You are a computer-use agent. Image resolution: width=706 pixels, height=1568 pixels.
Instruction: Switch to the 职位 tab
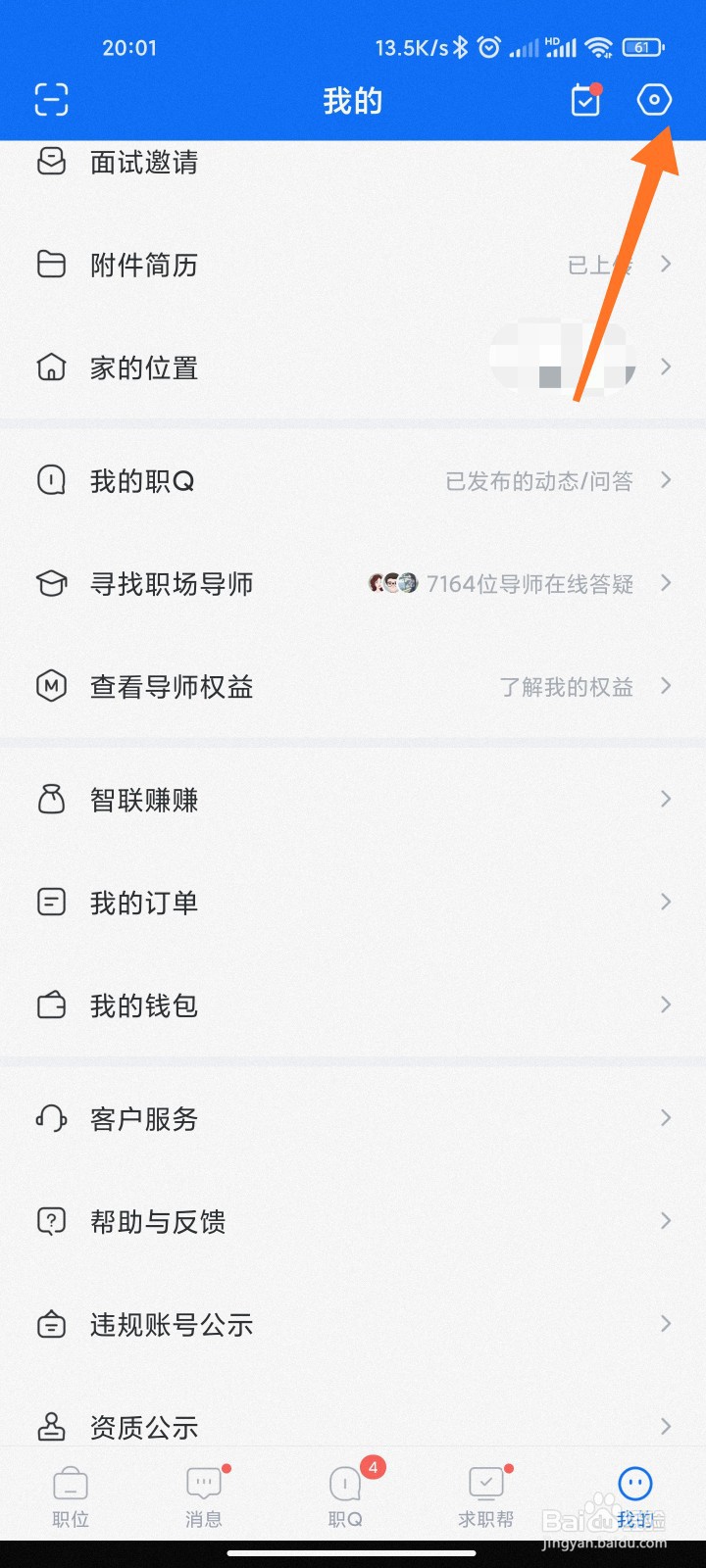point(71,1497)
